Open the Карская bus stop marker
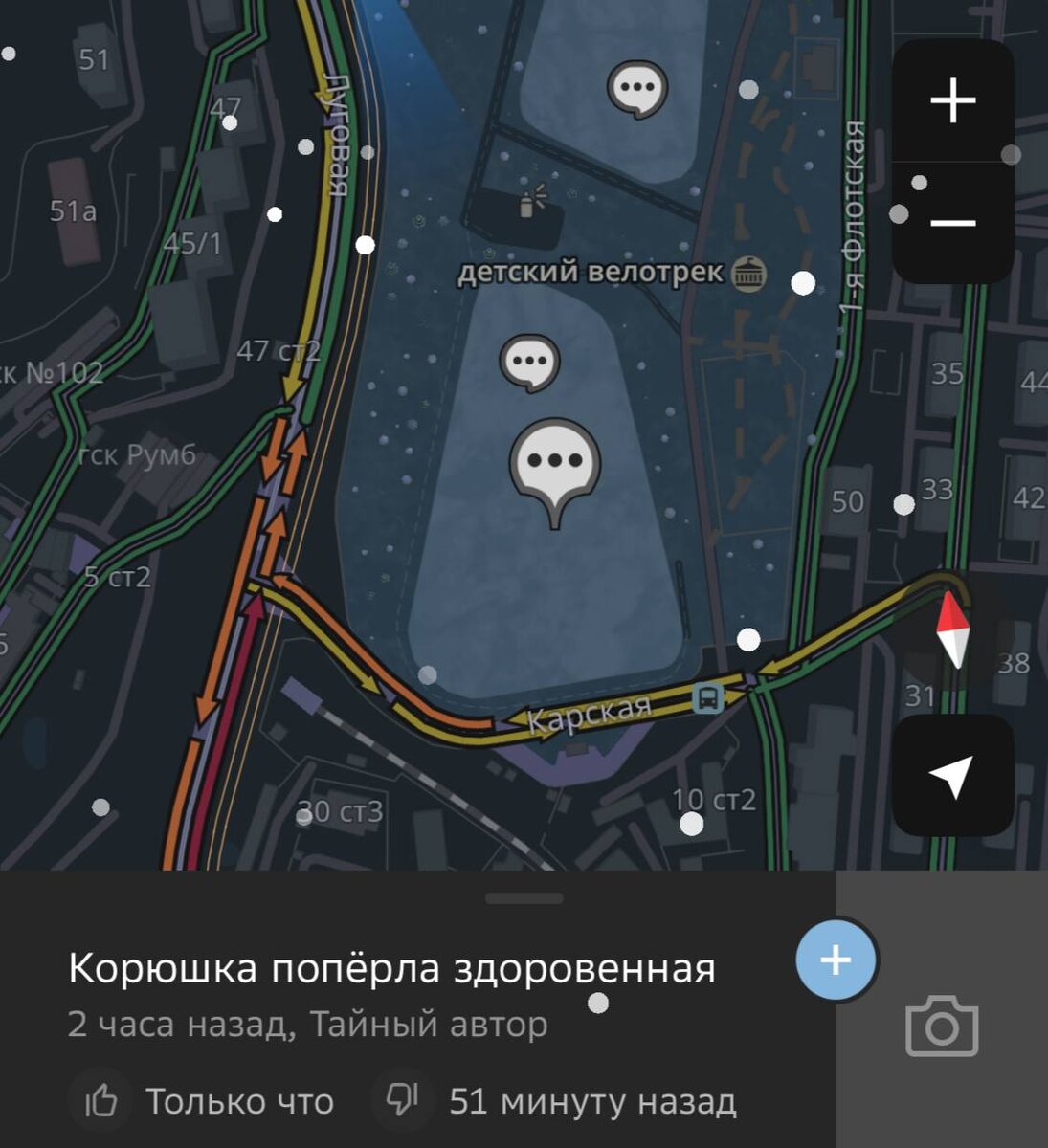The width and height of the screenshot is (1048, 1148). pyautogui.click(x=707, y=697)
